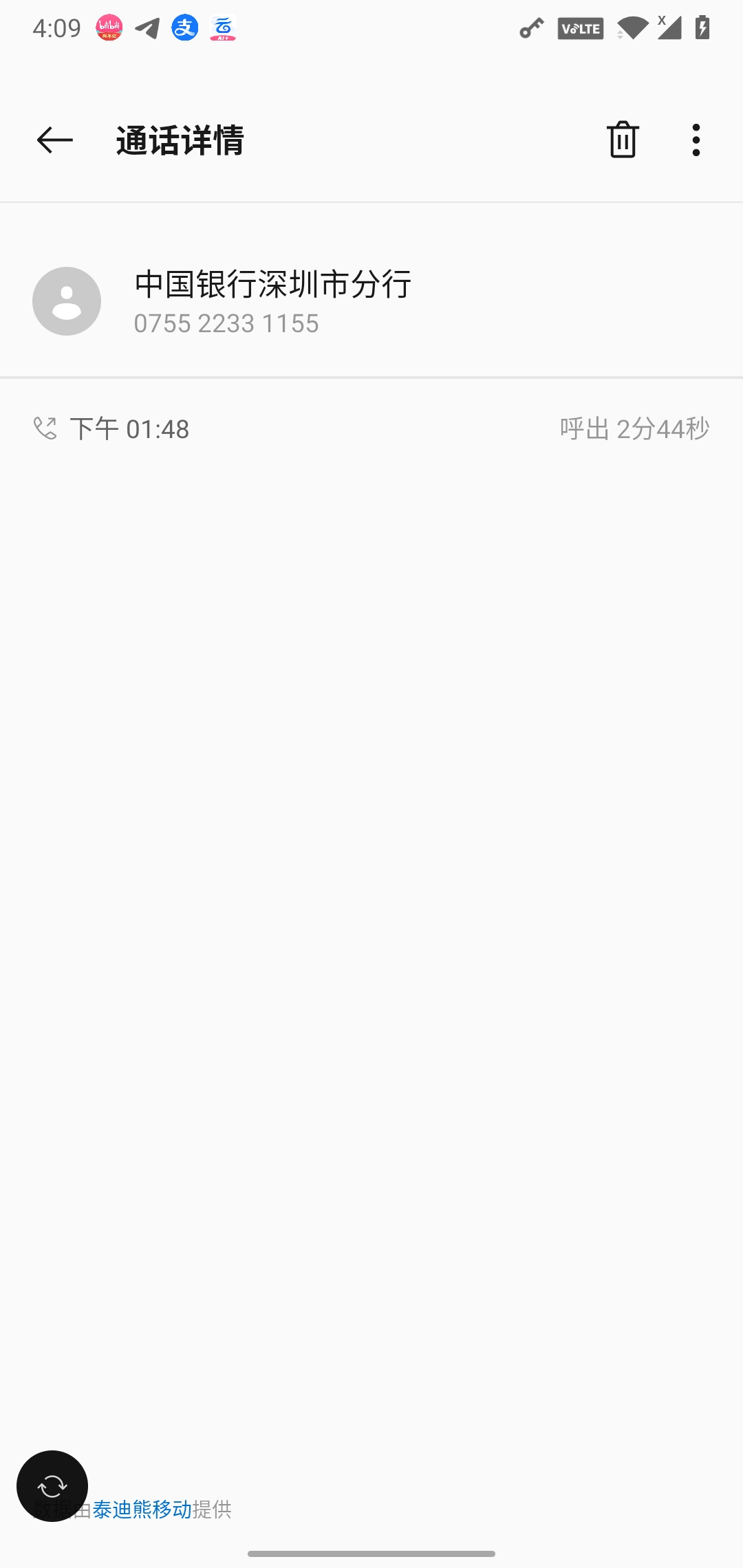Image resolution: width=743 pixels, height=1568 pixels.
Task: Click the delete trash icon
Action: coord(621,140)
